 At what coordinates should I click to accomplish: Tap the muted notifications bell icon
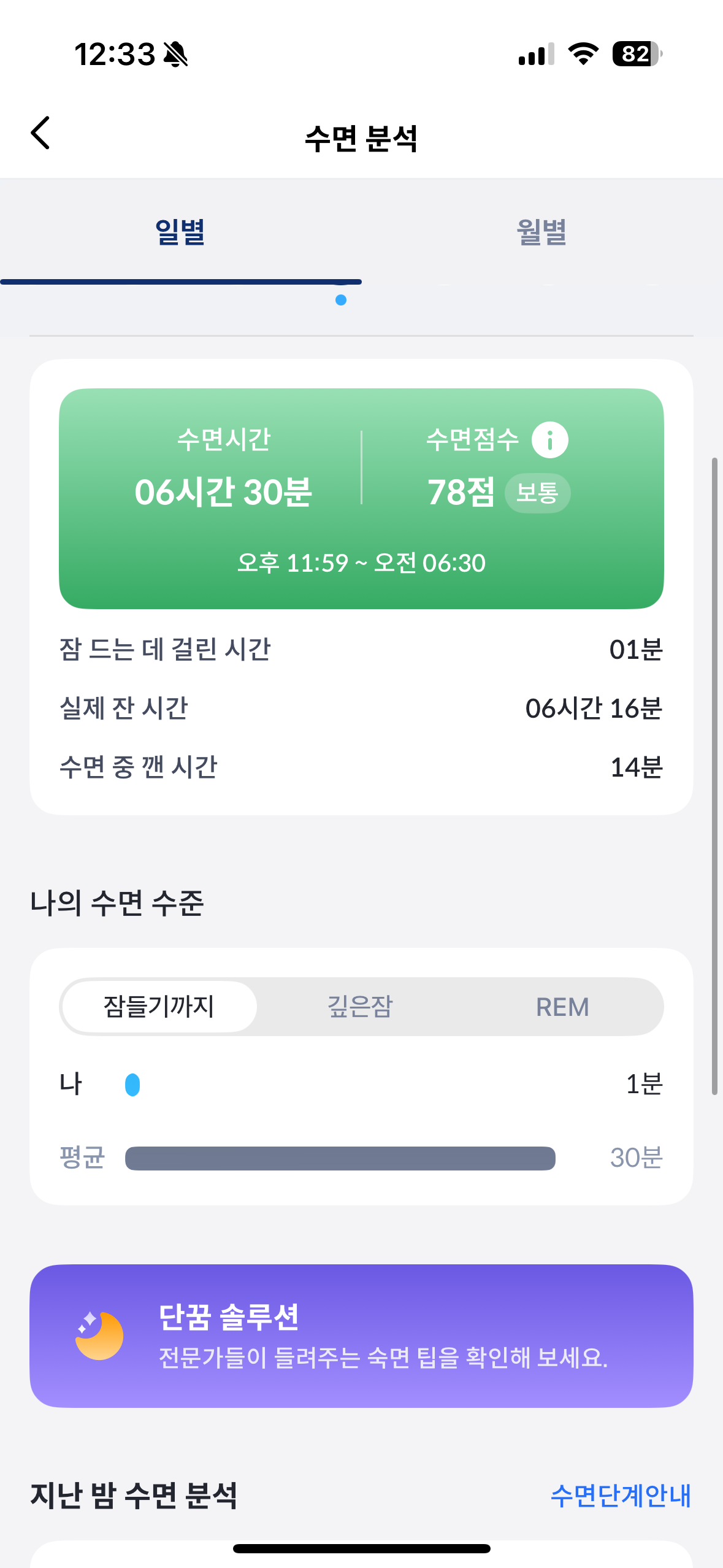click(175, 55)
